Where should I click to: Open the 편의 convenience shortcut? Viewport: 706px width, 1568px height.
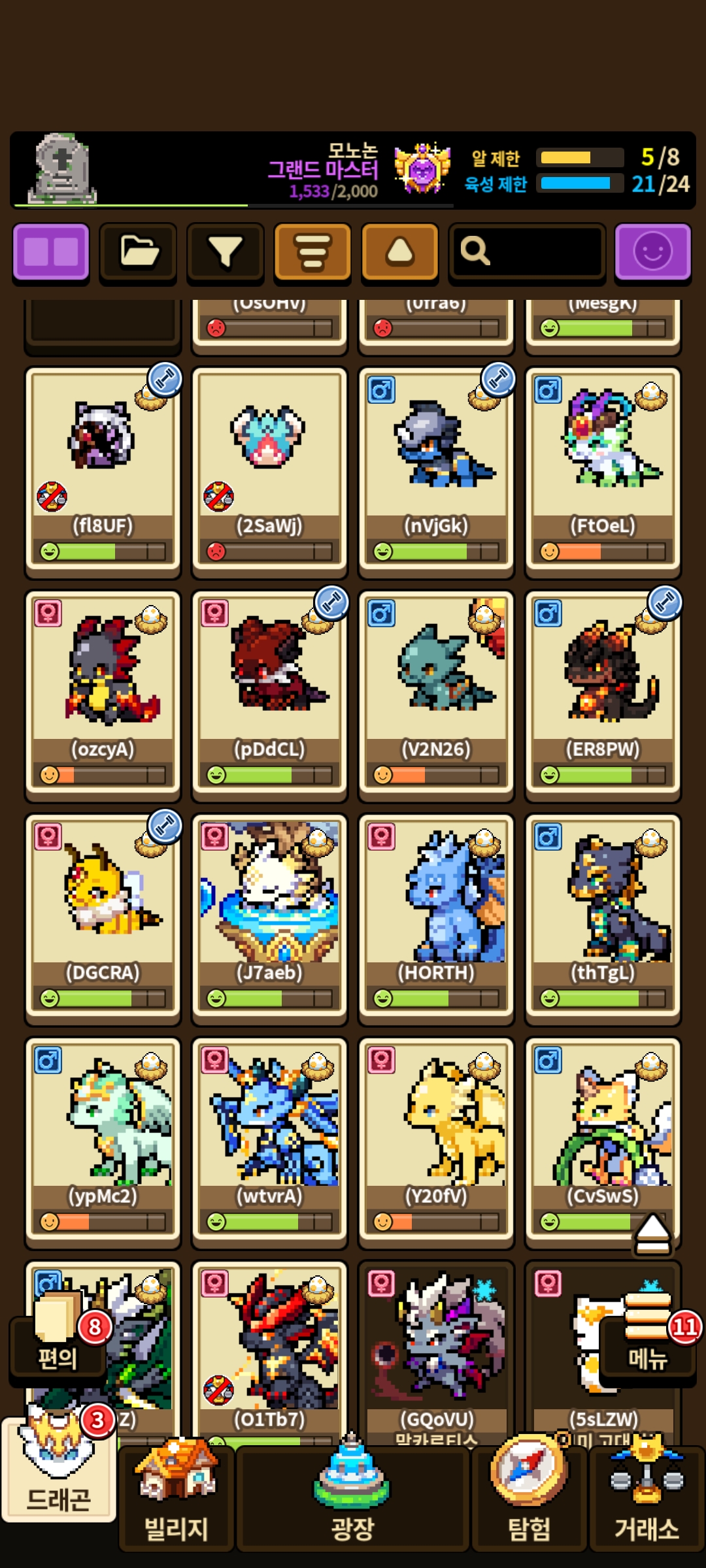pyautogui.click(x=58, y=1339)
